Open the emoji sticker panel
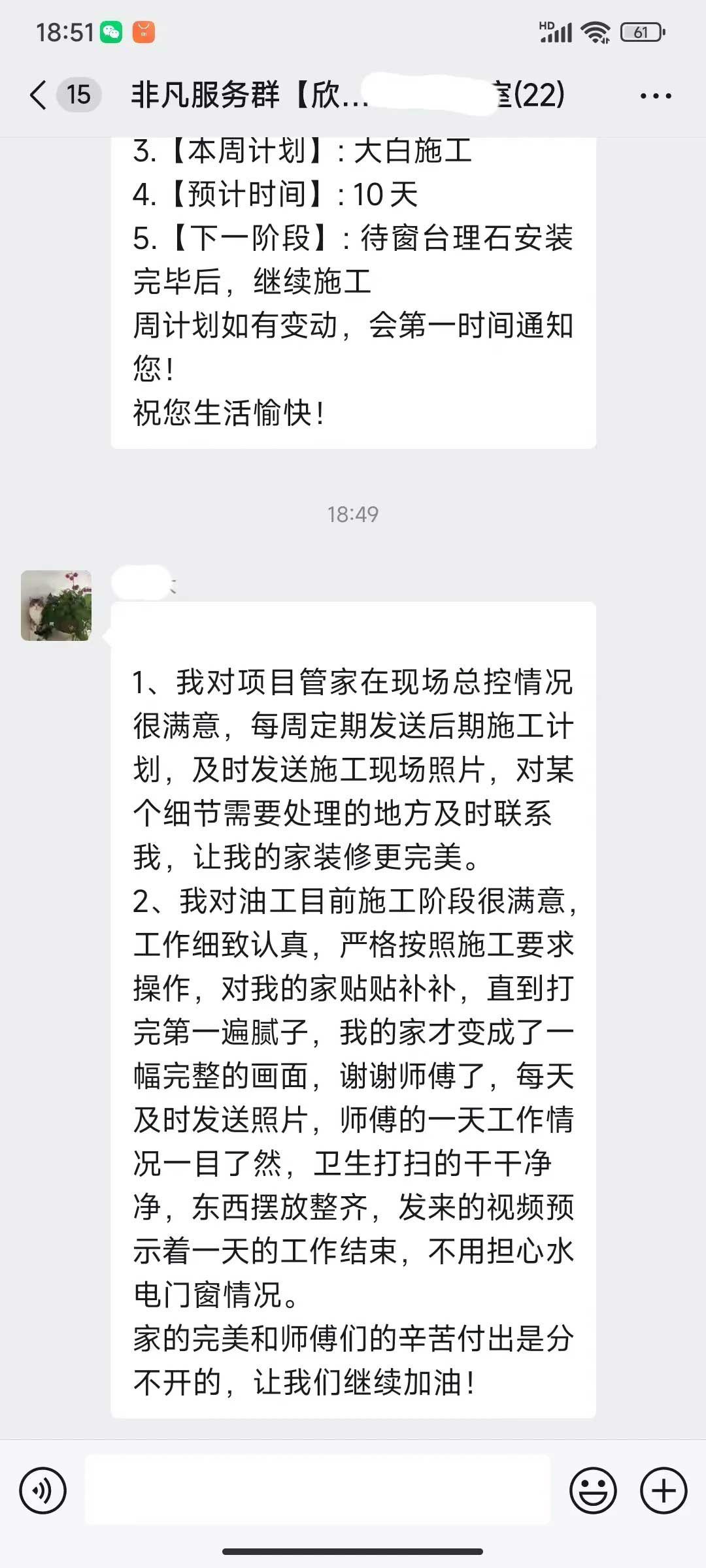 pyautogui.click(x=593, y=1491)
